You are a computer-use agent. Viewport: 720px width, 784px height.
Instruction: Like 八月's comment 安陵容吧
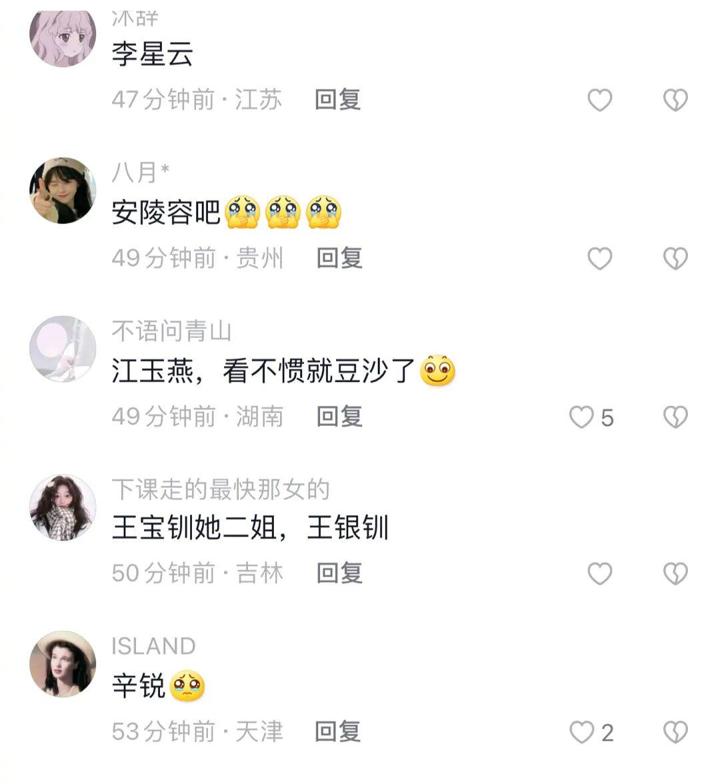tap(599, 258)
